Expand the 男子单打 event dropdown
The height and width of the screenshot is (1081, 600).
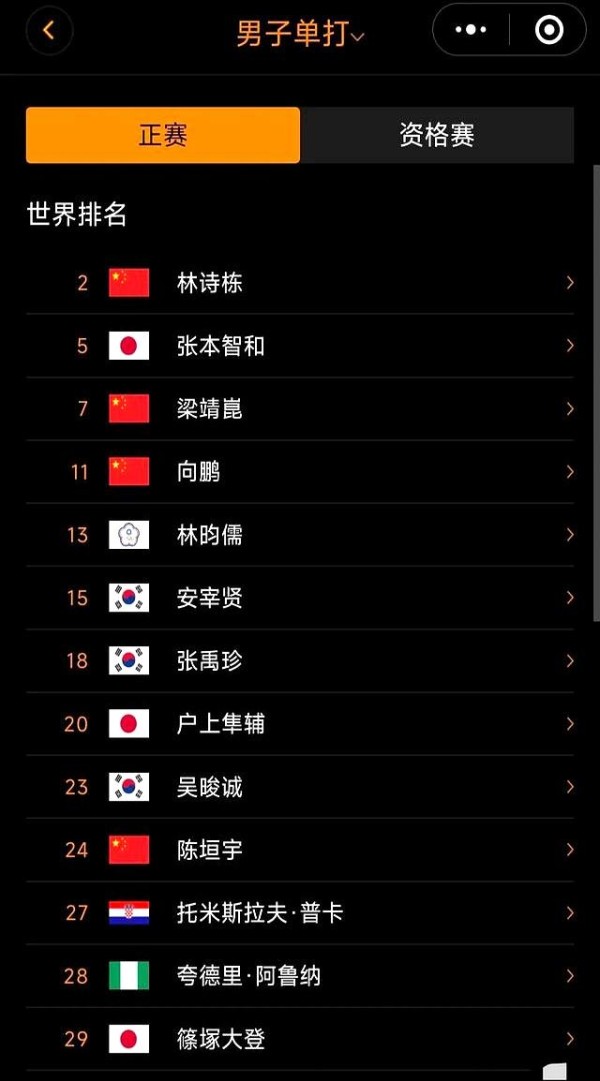coord(300,34)
